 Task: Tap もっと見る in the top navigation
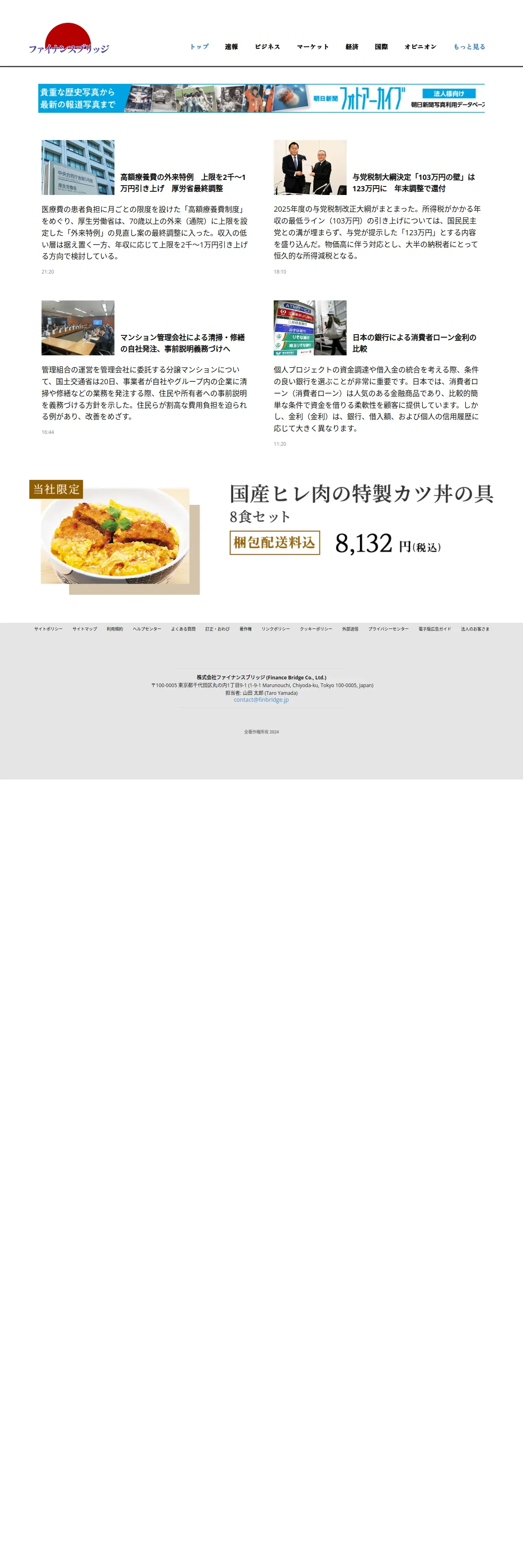tap(469, 47)
